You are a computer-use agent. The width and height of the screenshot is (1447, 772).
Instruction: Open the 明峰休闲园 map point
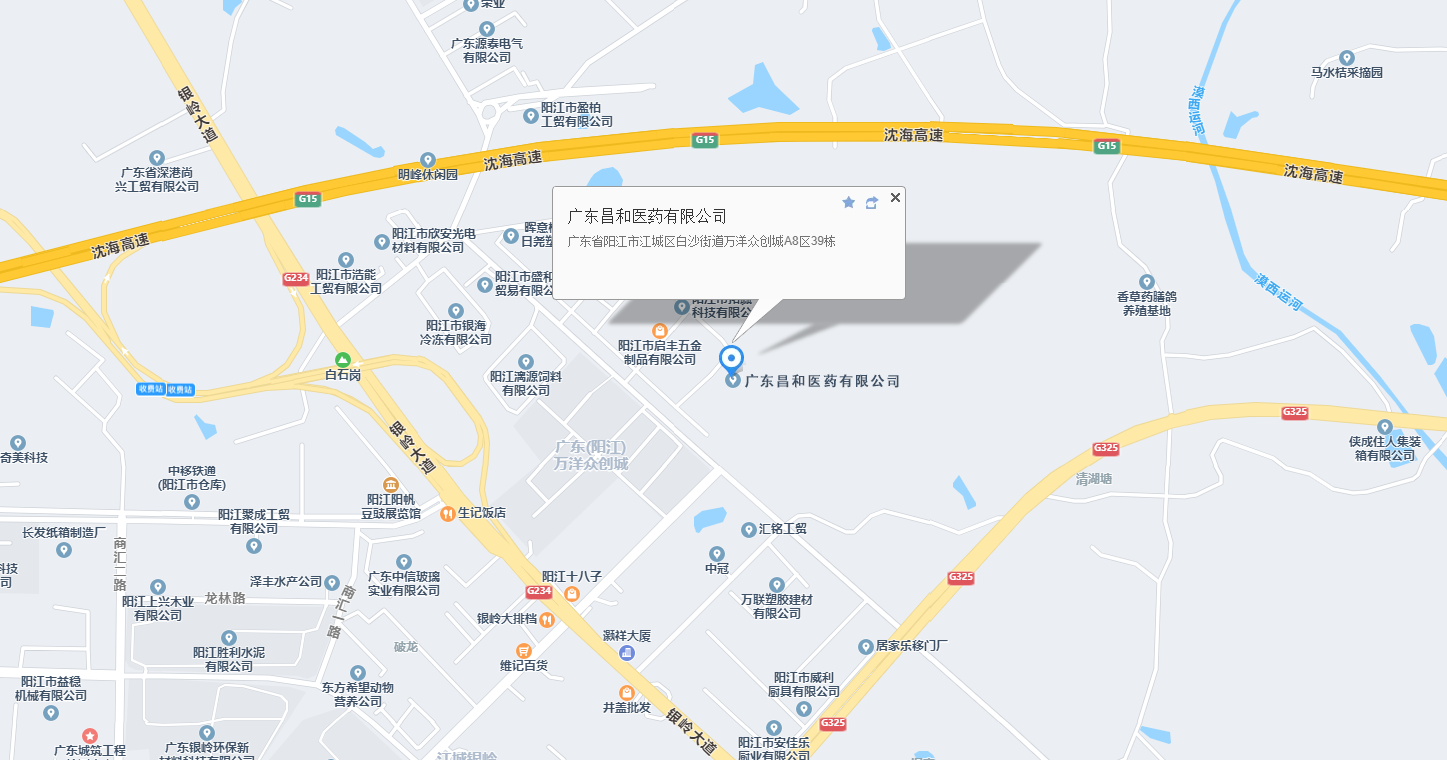tap(428, 160)
